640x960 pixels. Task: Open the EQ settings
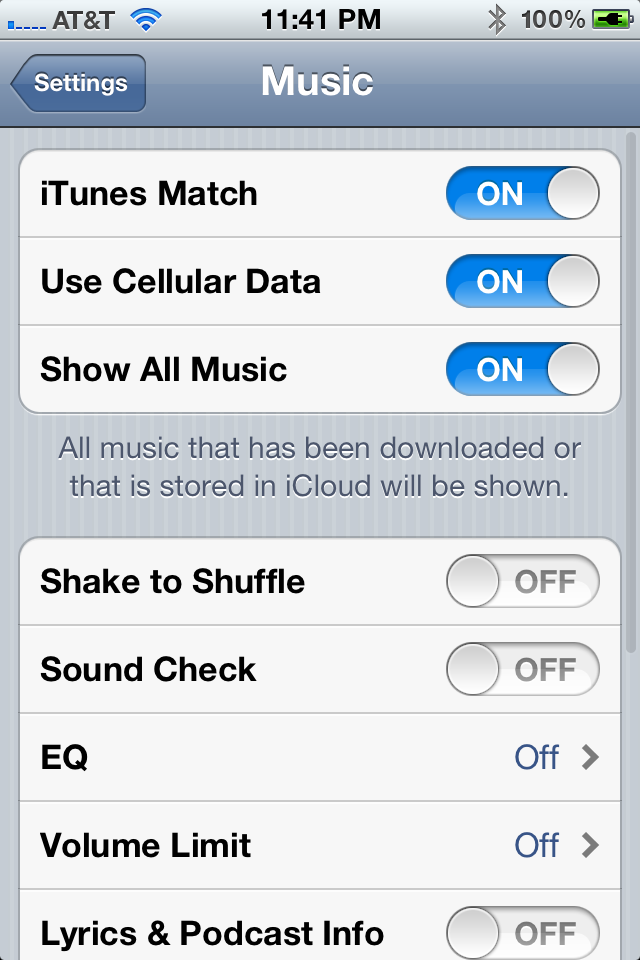coord(320,758)
